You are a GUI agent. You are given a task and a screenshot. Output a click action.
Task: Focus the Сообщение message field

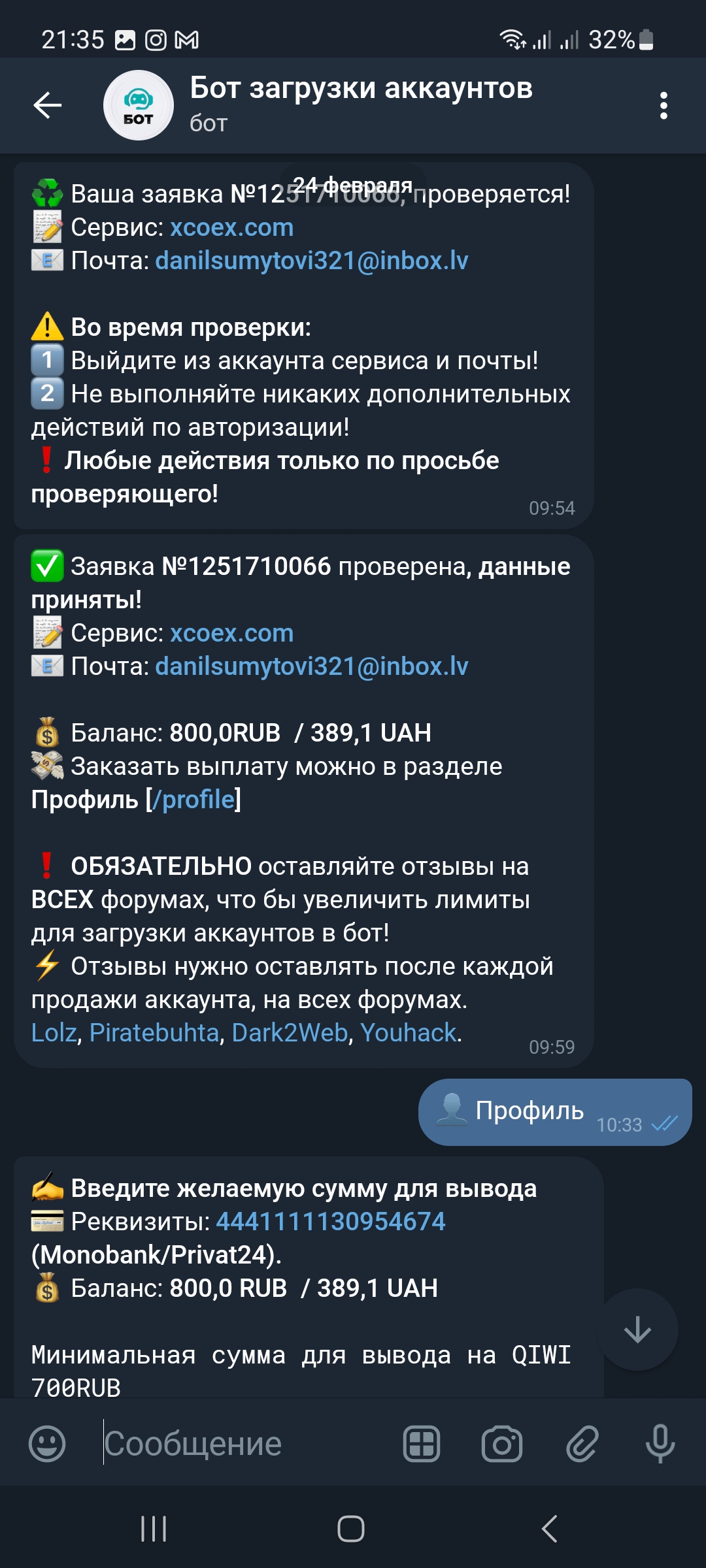(248, 1444)
